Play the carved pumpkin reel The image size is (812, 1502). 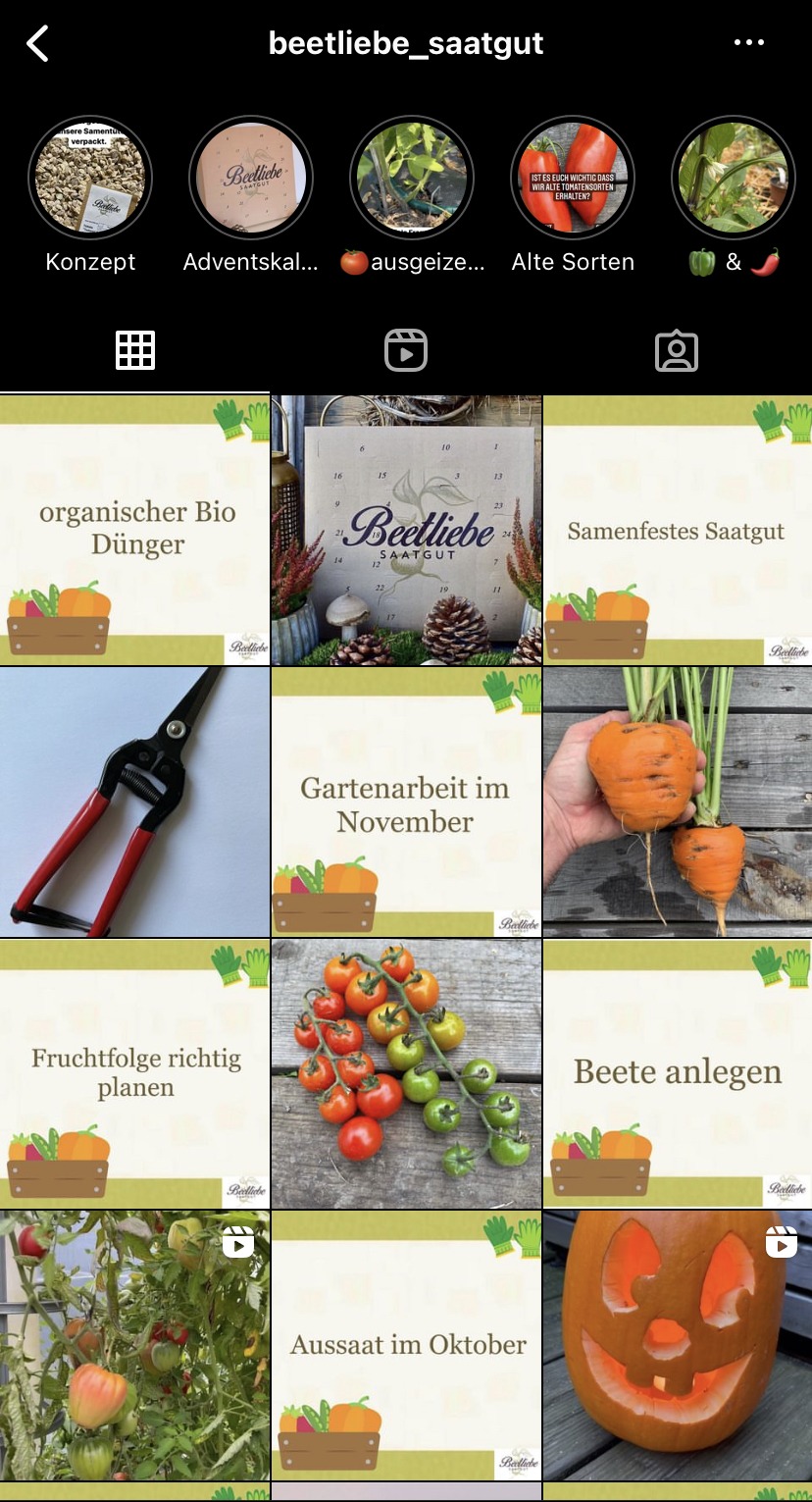678,1345
